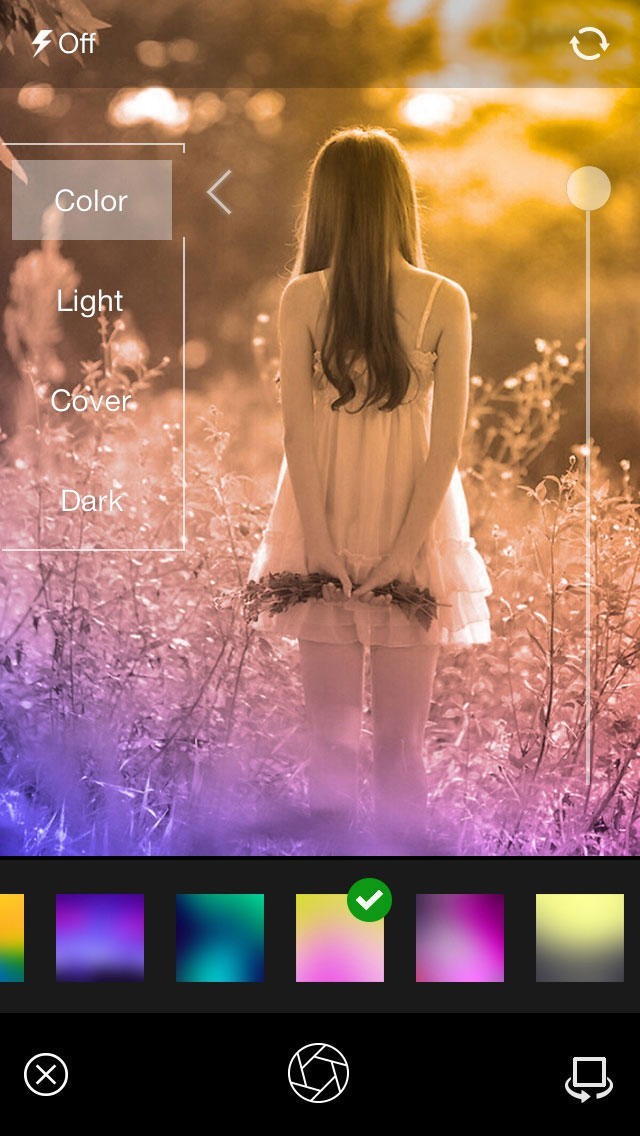The image size is (640, 1136).
Task: Take a photo with the shutter
Action: click(x=318, y=1073)
